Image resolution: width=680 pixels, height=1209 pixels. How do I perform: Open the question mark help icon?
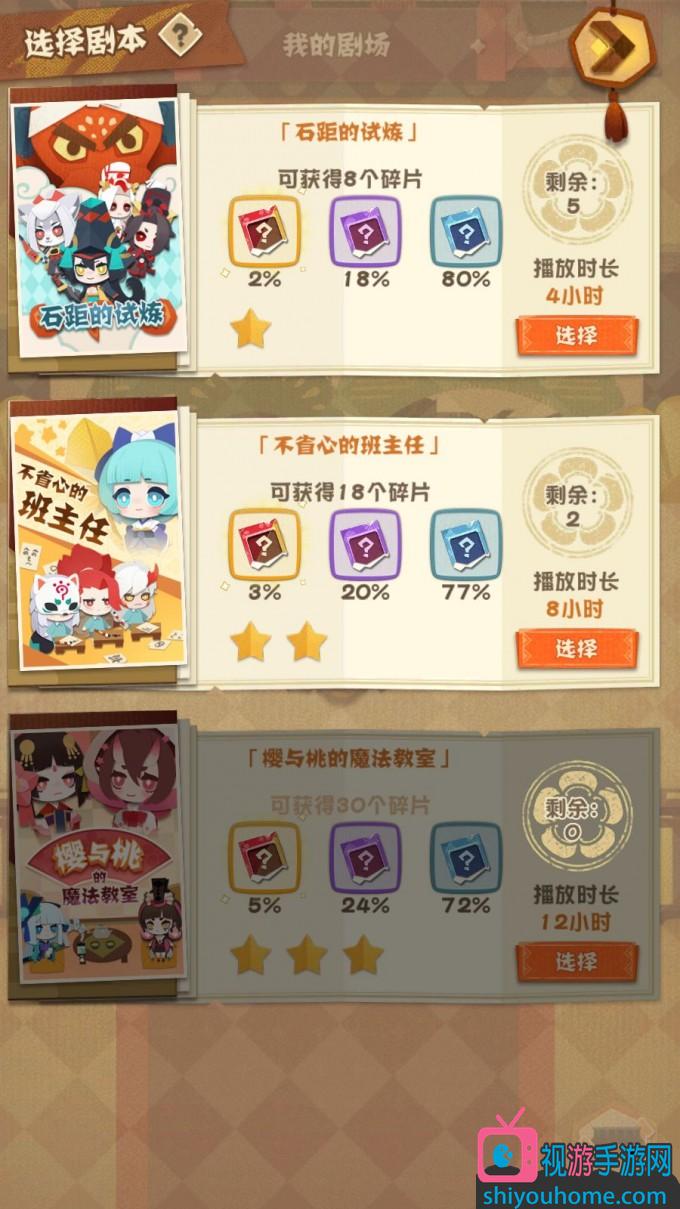tap(179, 37)
